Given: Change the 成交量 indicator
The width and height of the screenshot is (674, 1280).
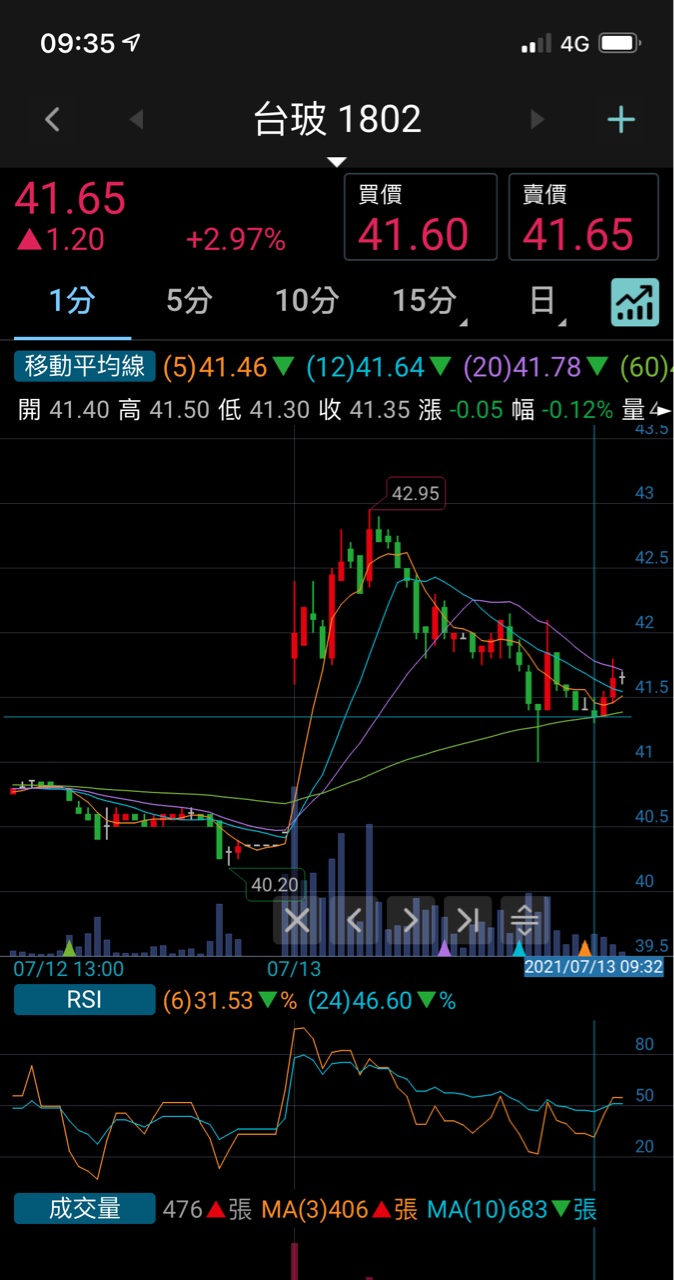Looking at the screenshot, I should tap(85, 1209).
